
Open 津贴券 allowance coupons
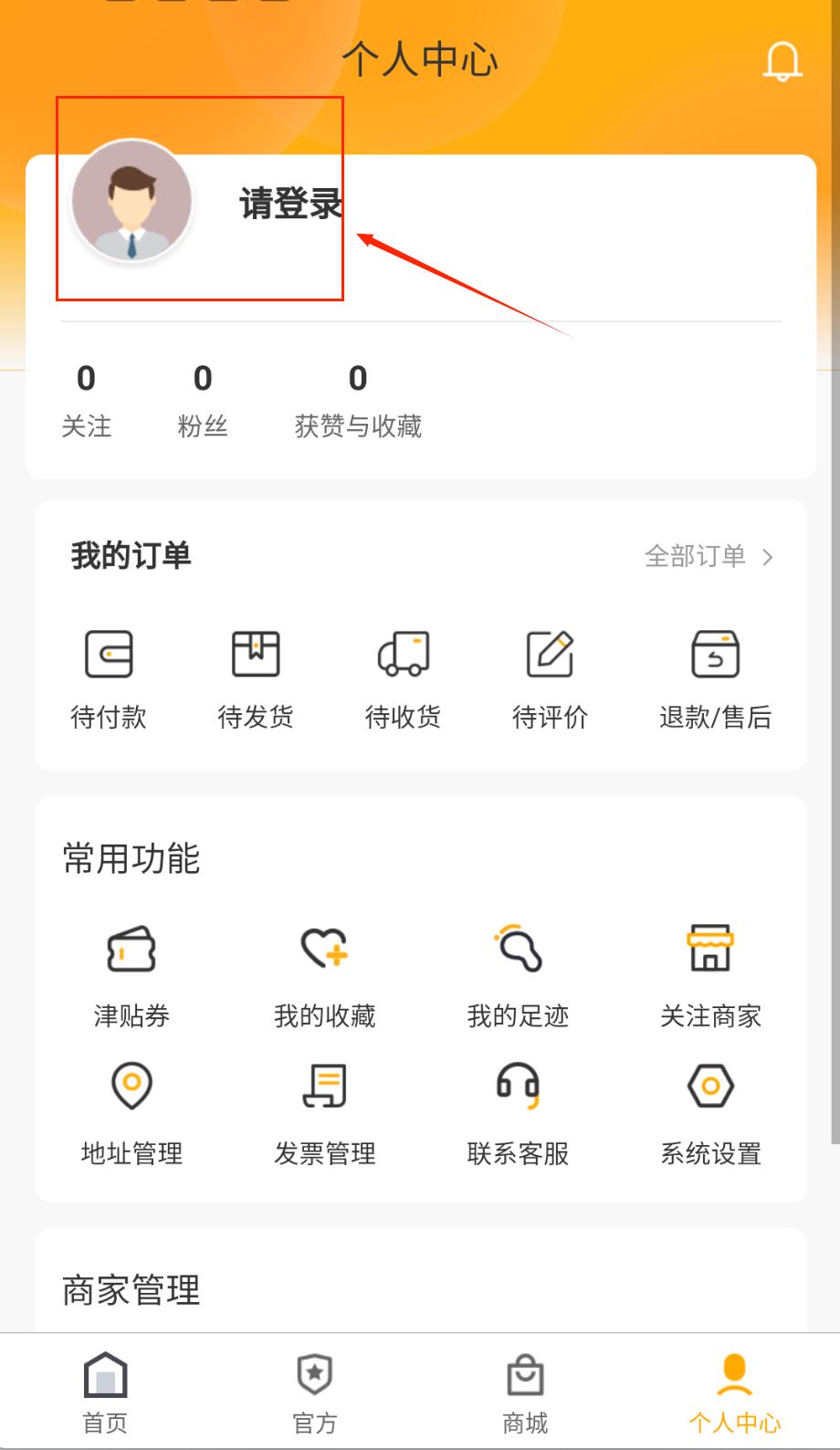[x=131, y=974]
